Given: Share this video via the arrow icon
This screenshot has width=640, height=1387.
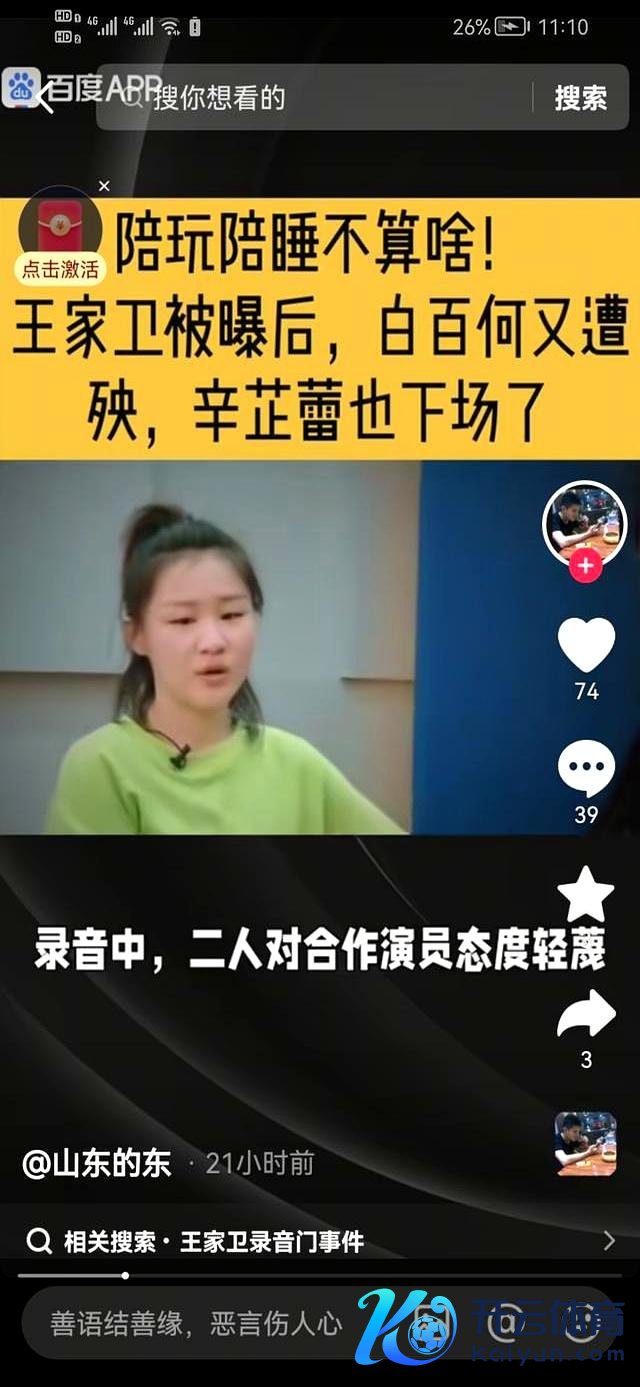Looking at the screenshot, I should tap(586, 1015).
